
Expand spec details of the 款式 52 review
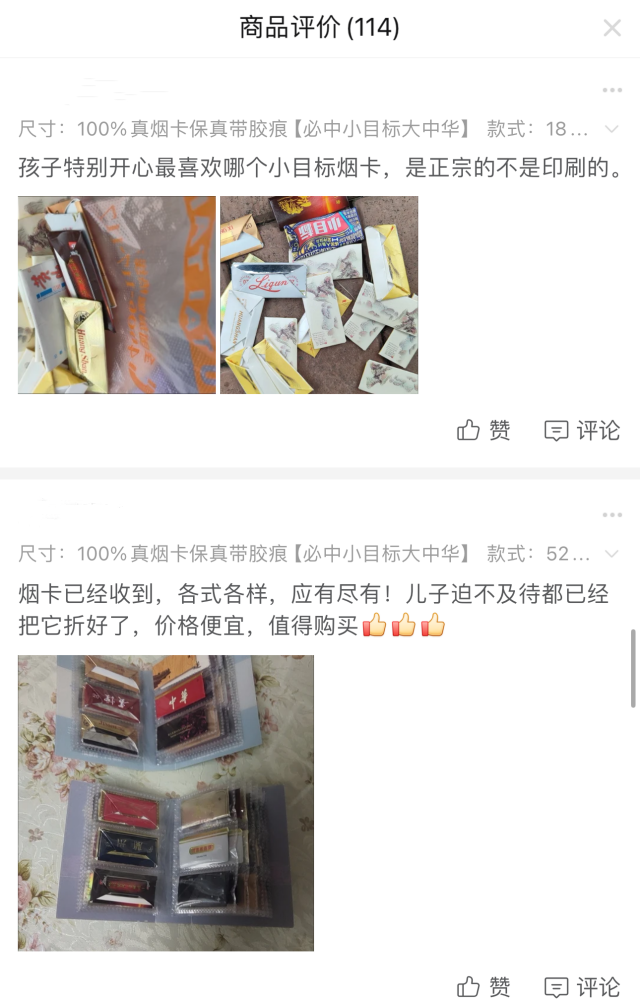coord(612,553)
